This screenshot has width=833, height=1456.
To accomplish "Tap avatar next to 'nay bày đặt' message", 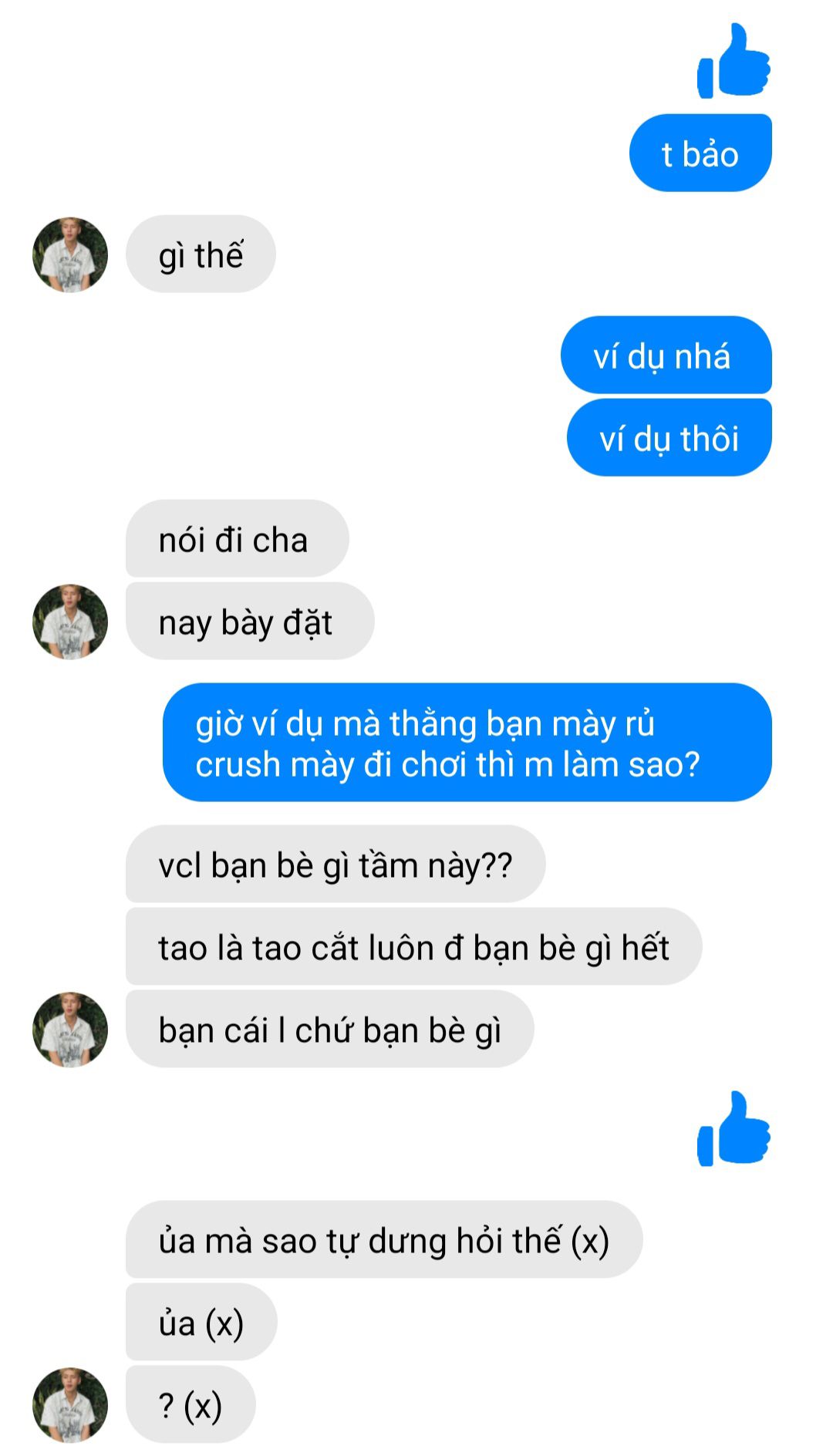I will click(70, 622).
